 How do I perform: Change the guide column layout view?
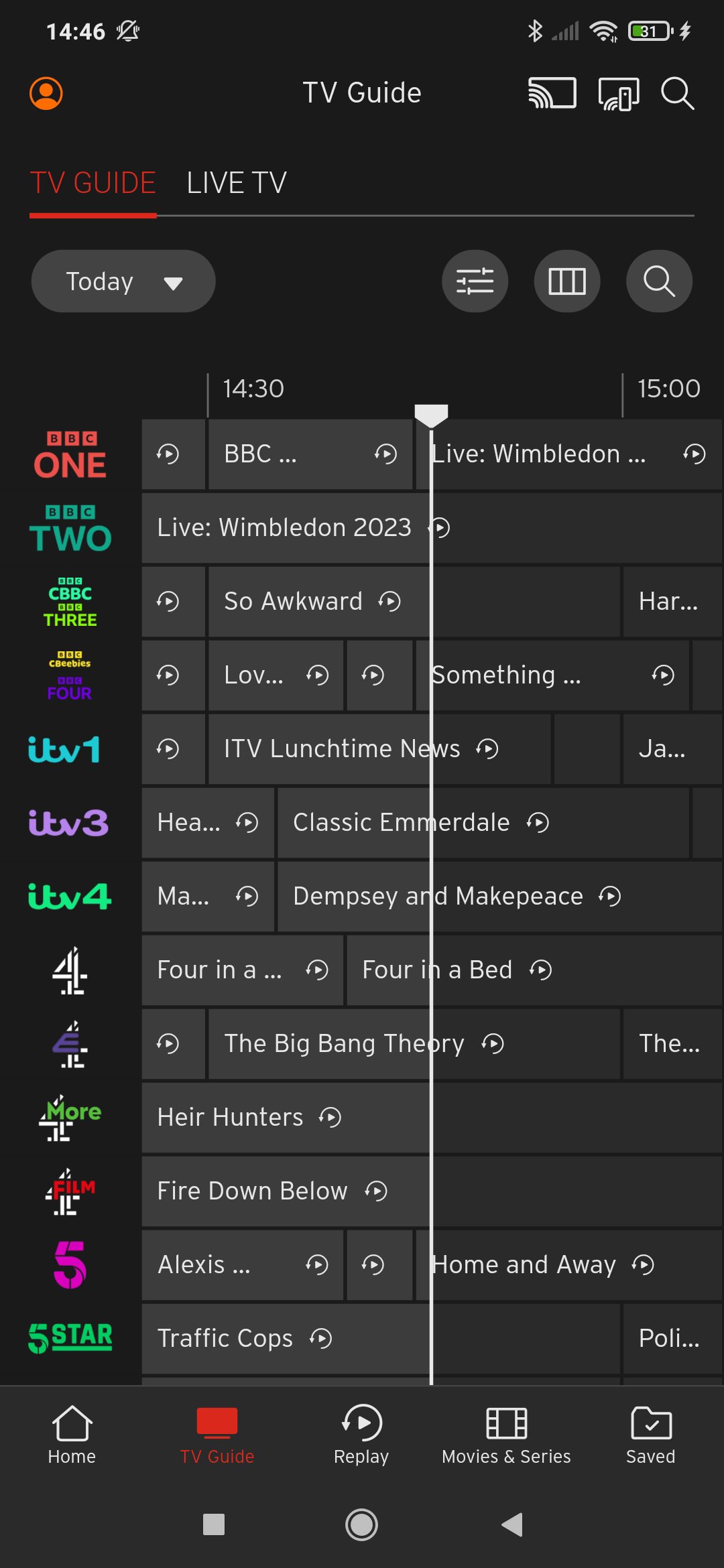tap(566, 281)
